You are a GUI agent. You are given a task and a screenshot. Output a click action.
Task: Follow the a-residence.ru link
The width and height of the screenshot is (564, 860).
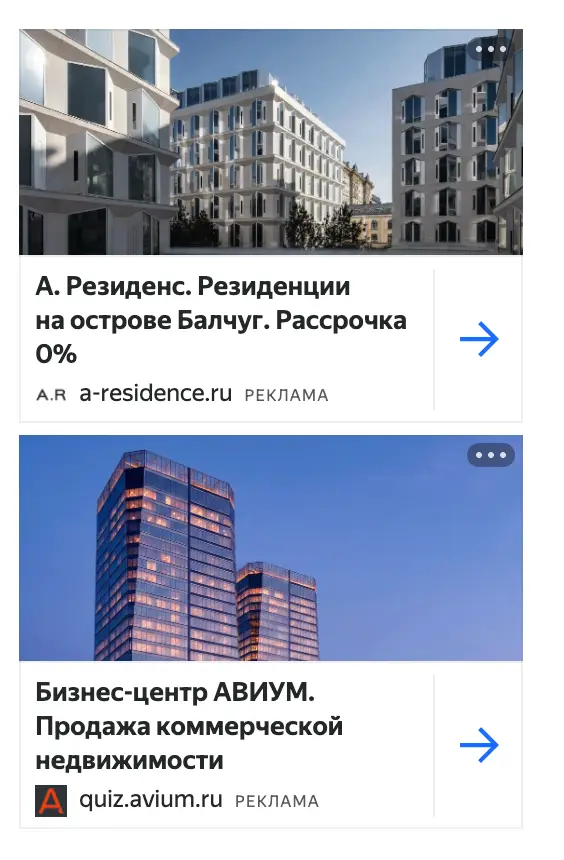[155, 393]
